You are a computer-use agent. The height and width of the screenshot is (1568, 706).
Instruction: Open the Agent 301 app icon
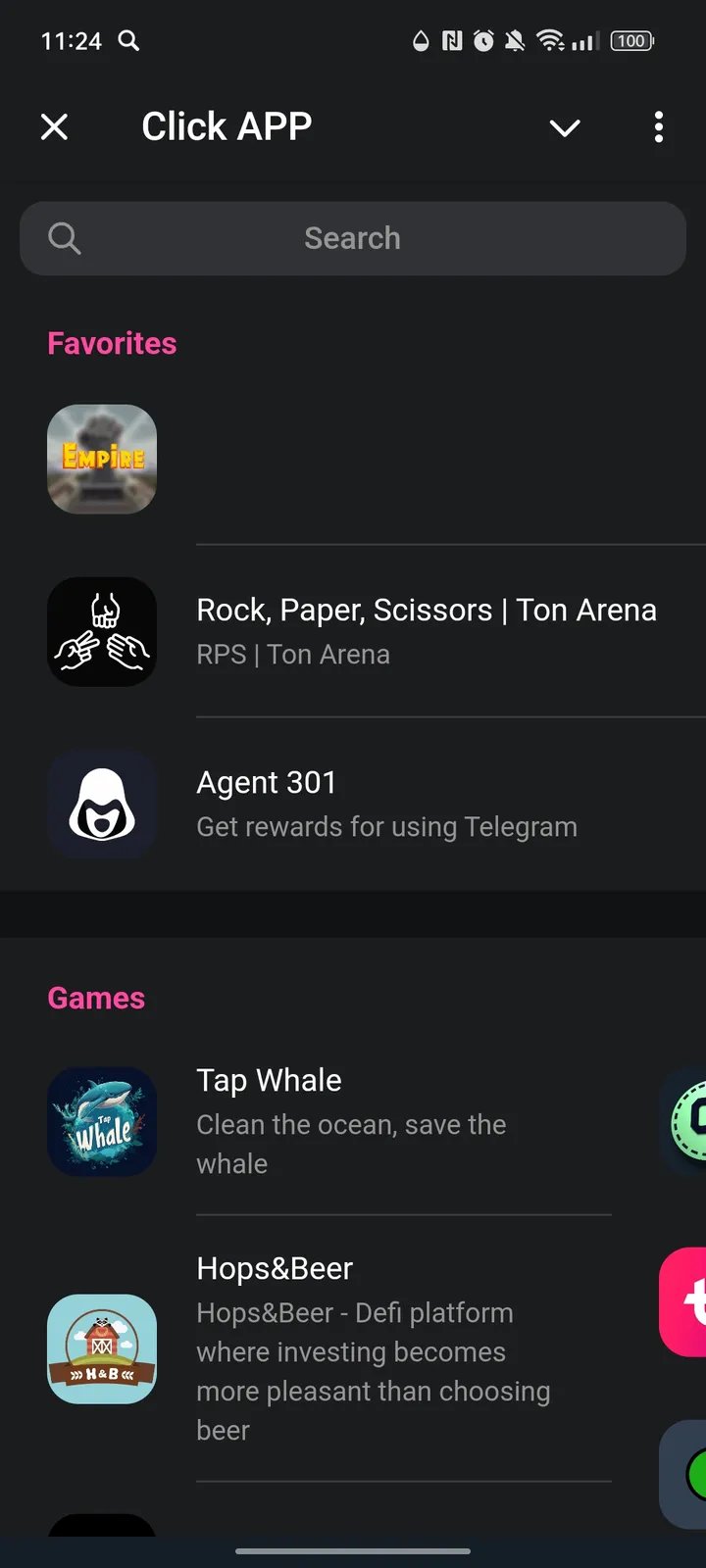click(102, 805)
